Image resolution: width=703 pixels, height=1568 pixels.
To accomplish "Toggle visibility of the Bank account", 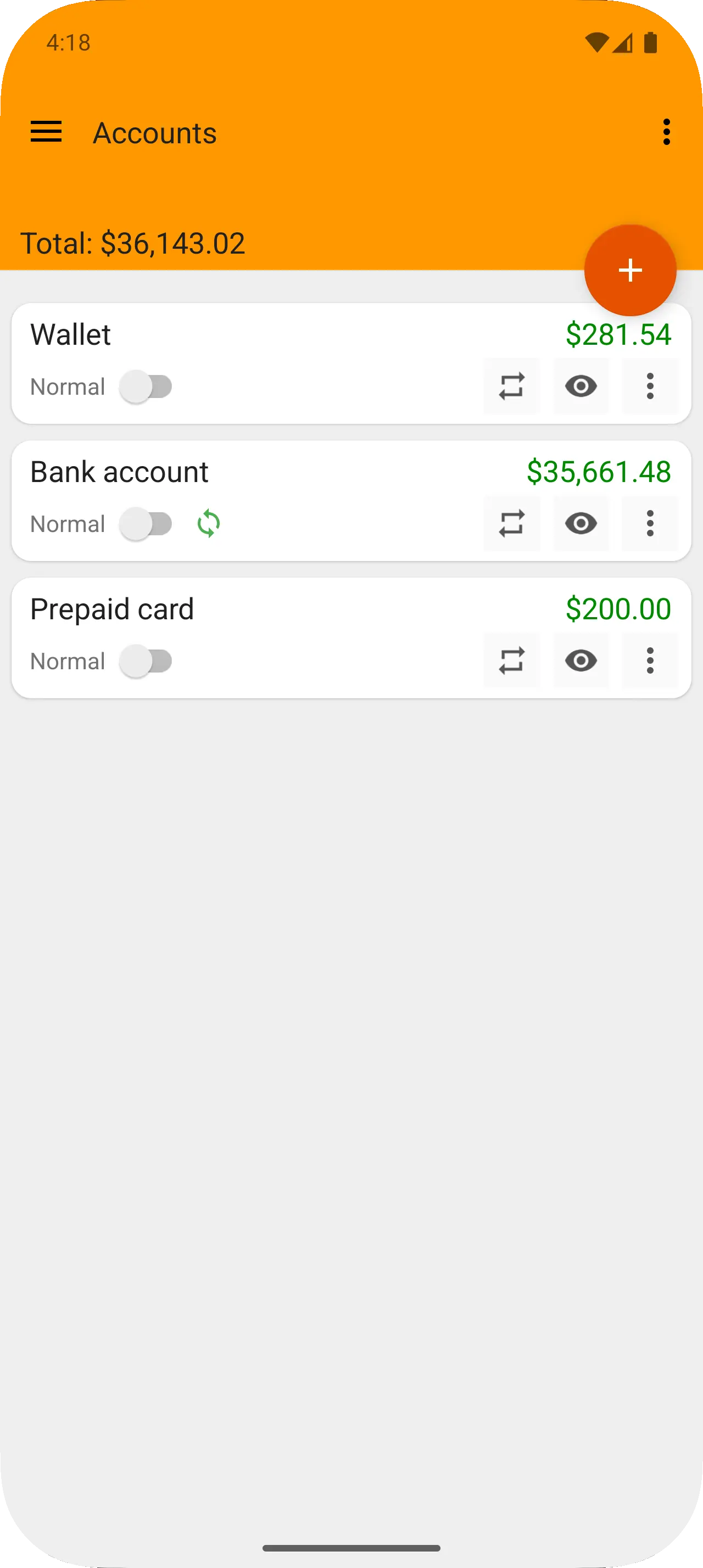I will point(581,524).
